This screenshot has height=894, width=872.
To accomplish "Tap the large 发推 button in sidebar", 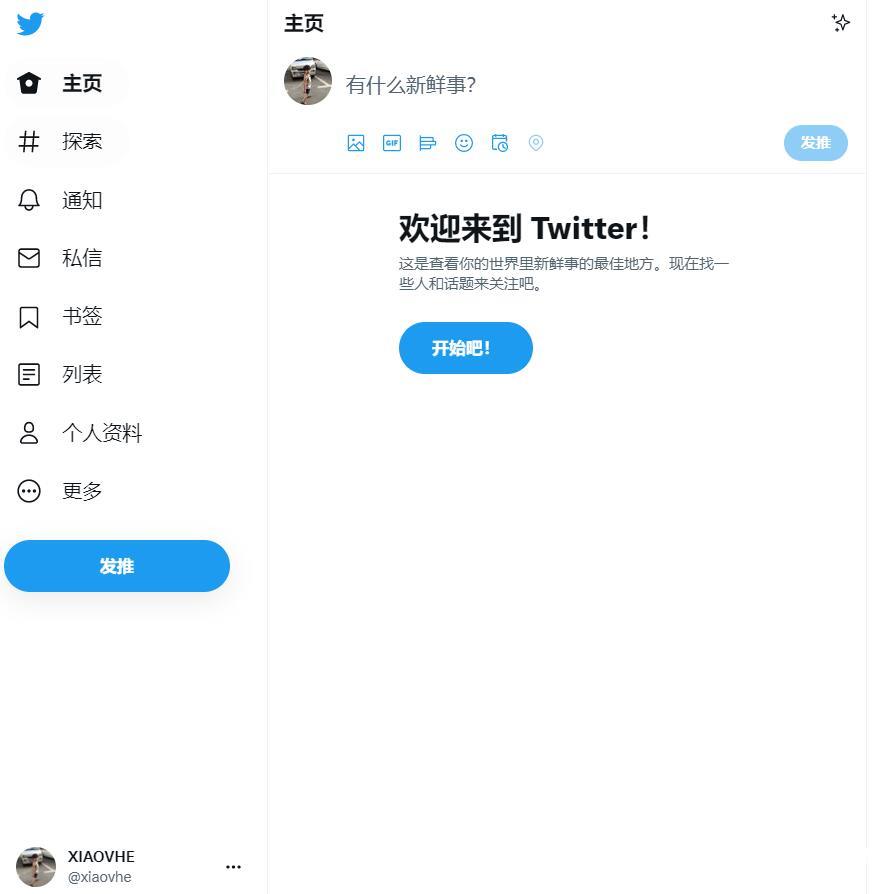I will click(117, 566).
